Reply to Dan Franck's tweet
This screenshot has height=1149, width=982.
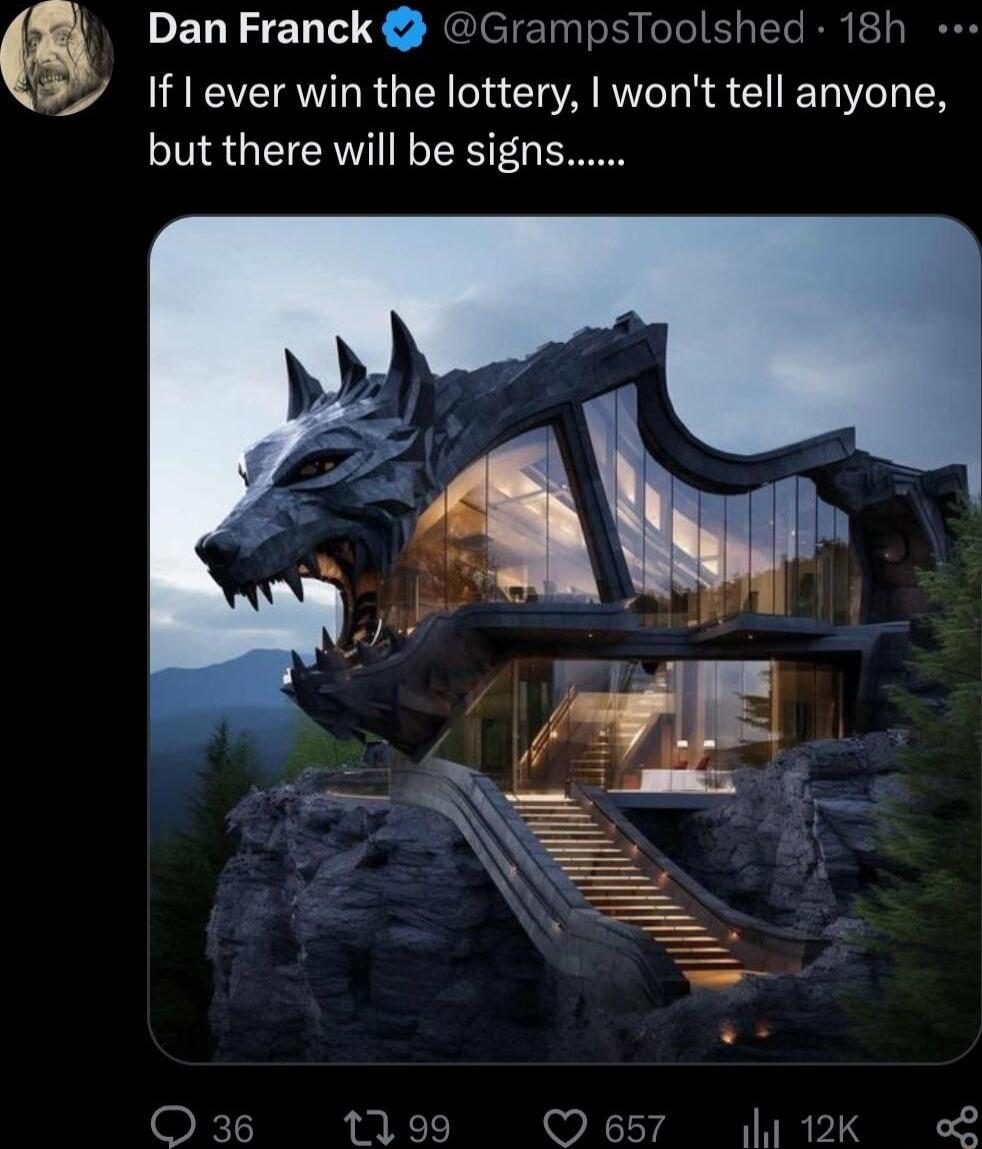(173, 1129)
